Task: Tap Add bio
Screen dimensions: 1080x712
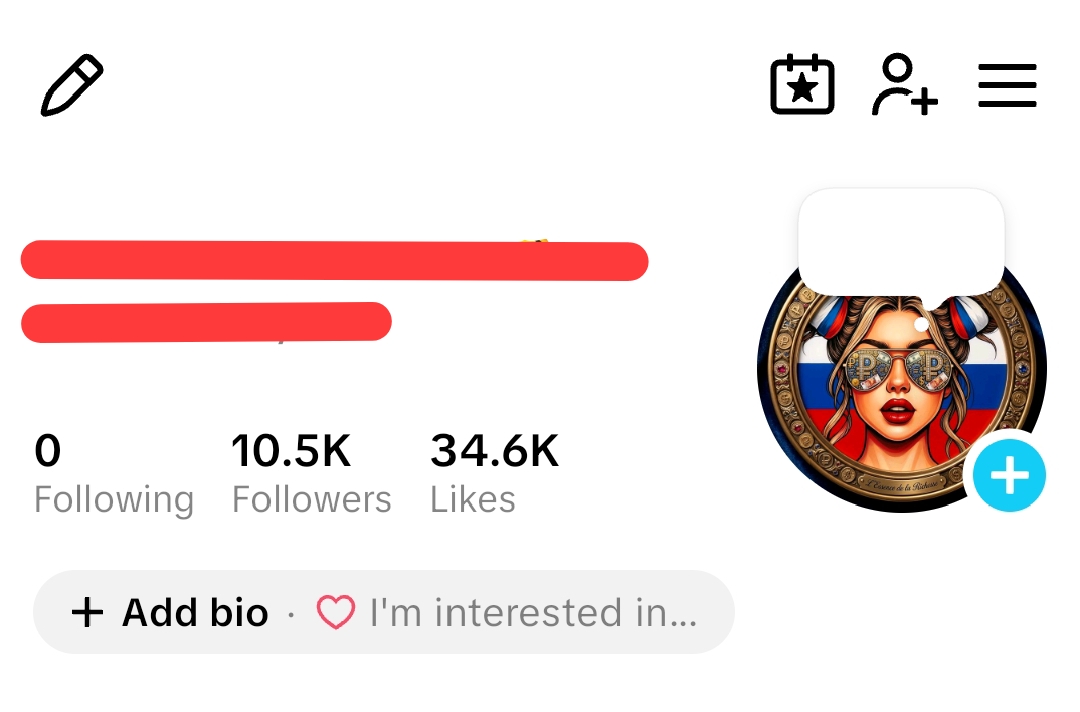Action: tap(170, 612)
